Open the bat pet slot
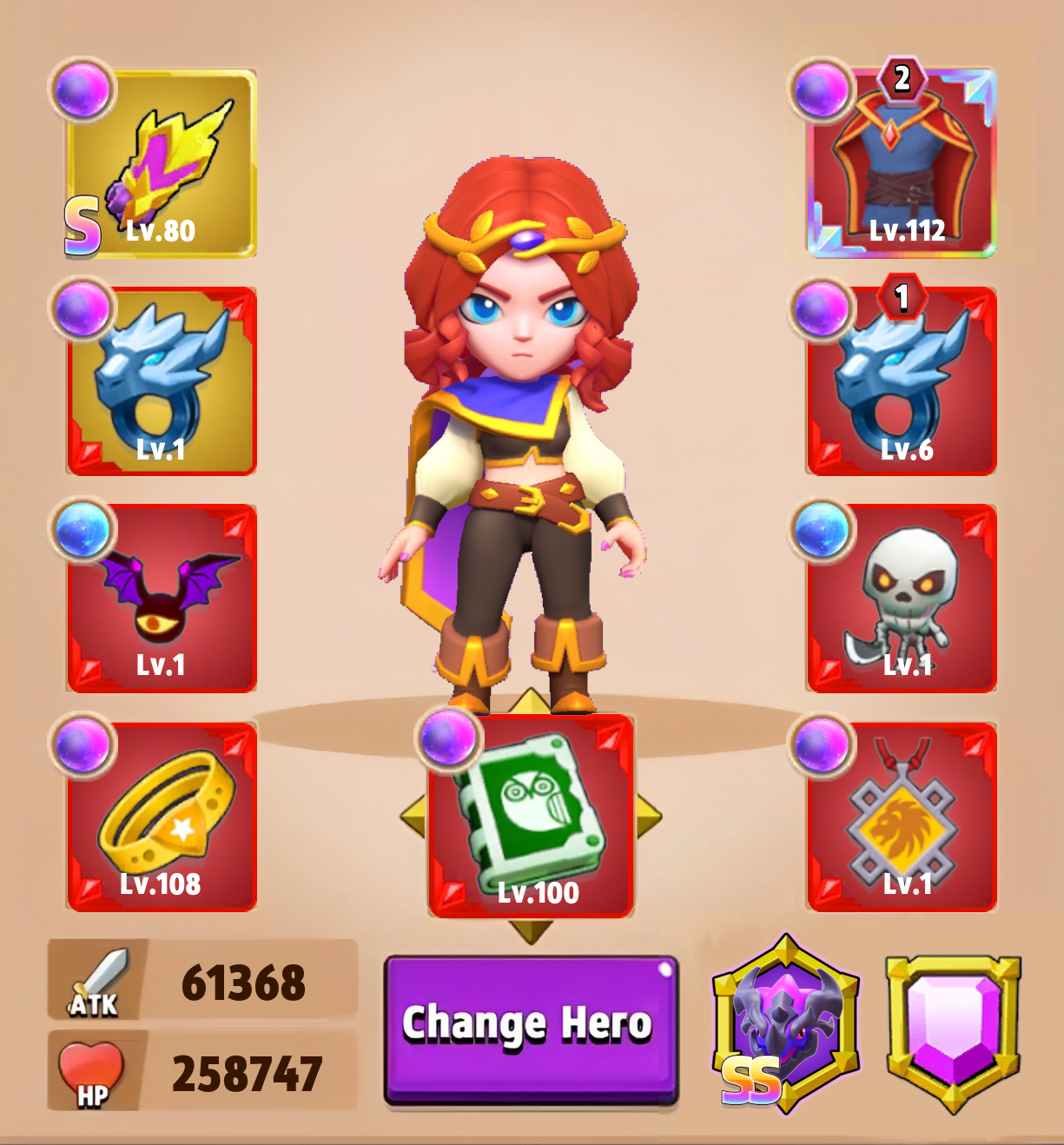 point(162,599)
